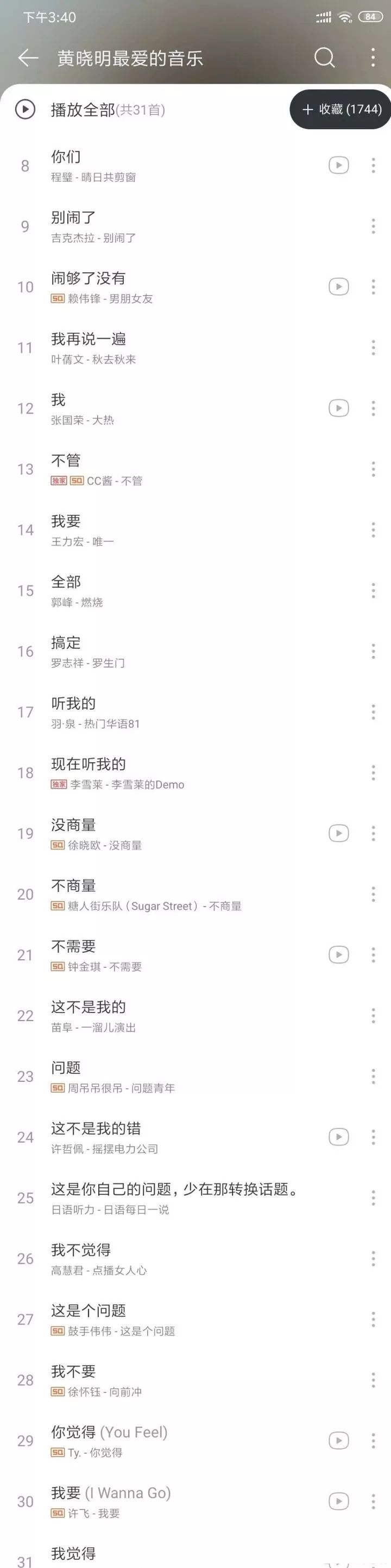The height and width of the screenshot is (1568, 391).
Task: Play 我不觉得 by 高慧君
Action: [152, 1259]
